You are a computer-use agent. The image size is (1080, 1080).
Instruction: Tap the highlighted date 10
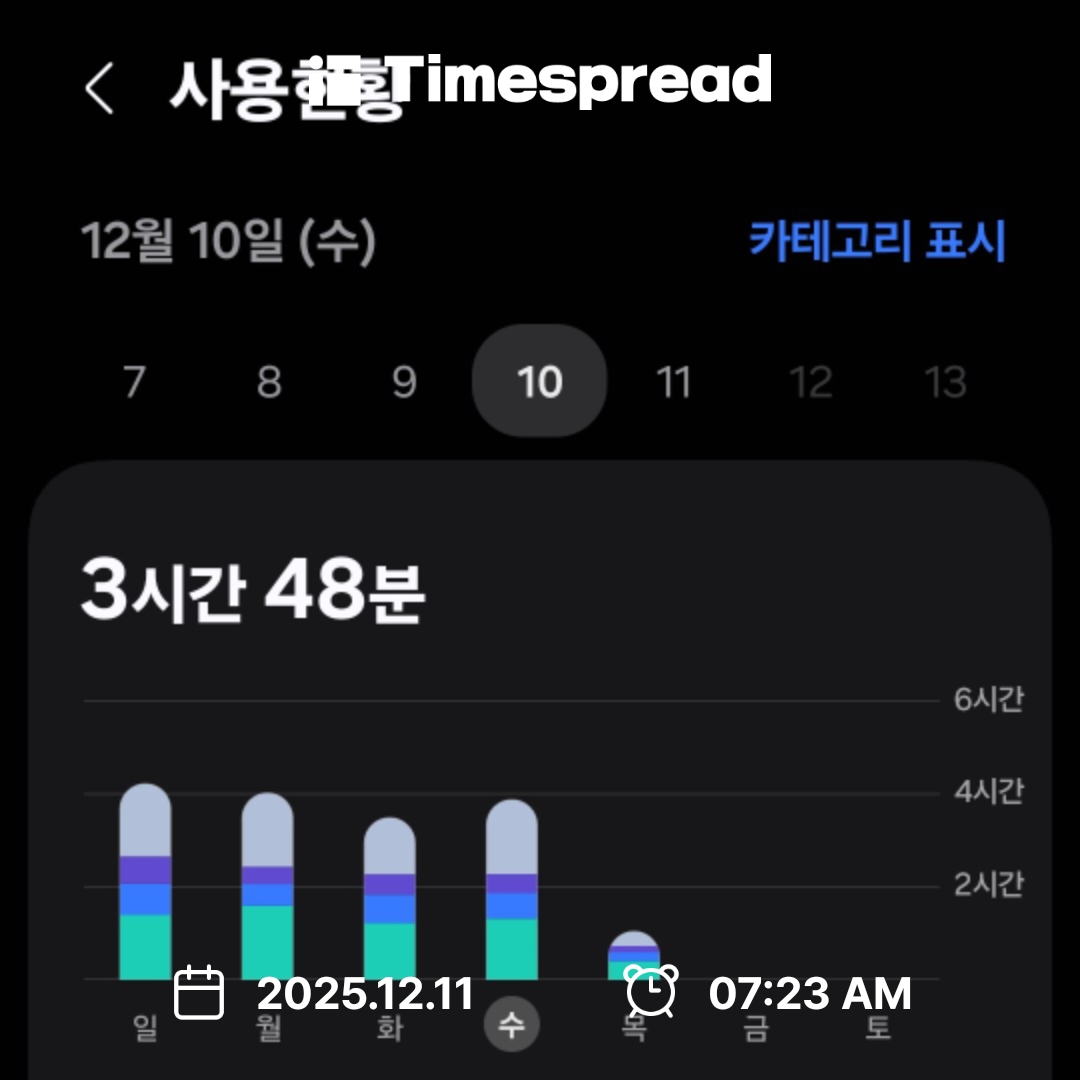tap(539, 382)
